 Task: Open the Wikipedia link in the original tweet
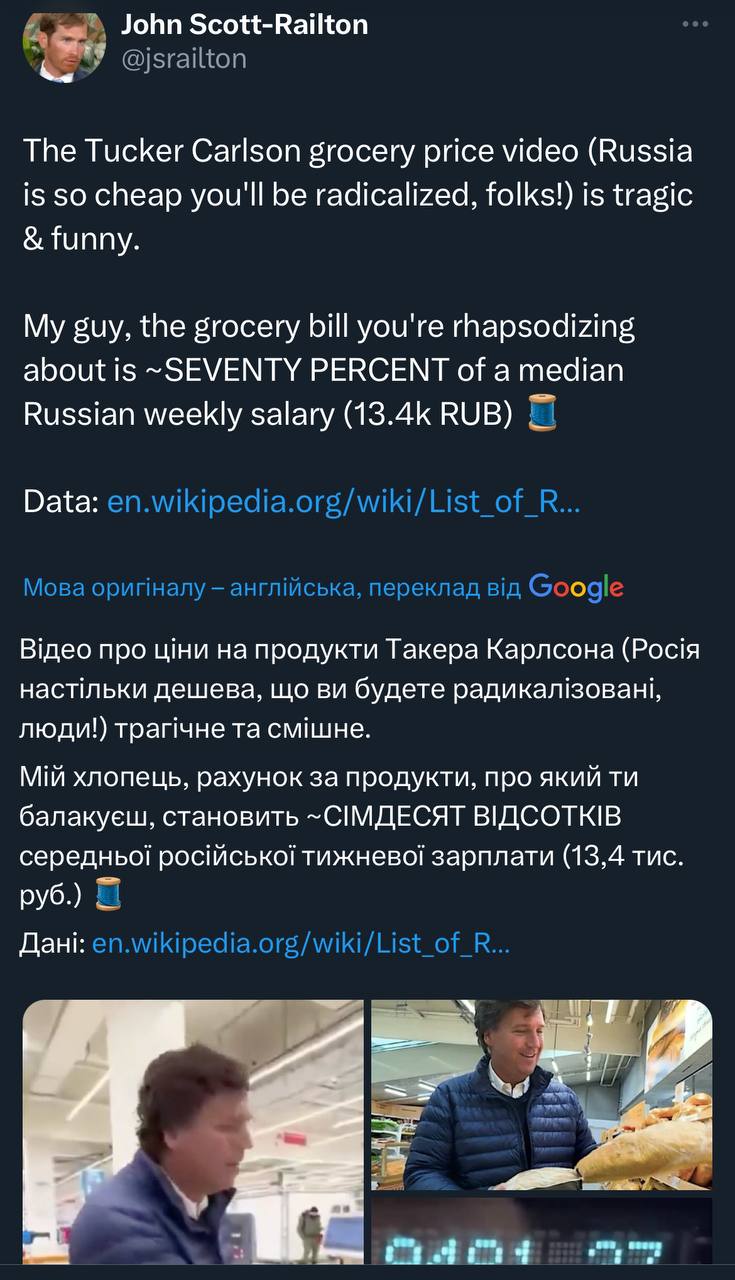point(342,503)
